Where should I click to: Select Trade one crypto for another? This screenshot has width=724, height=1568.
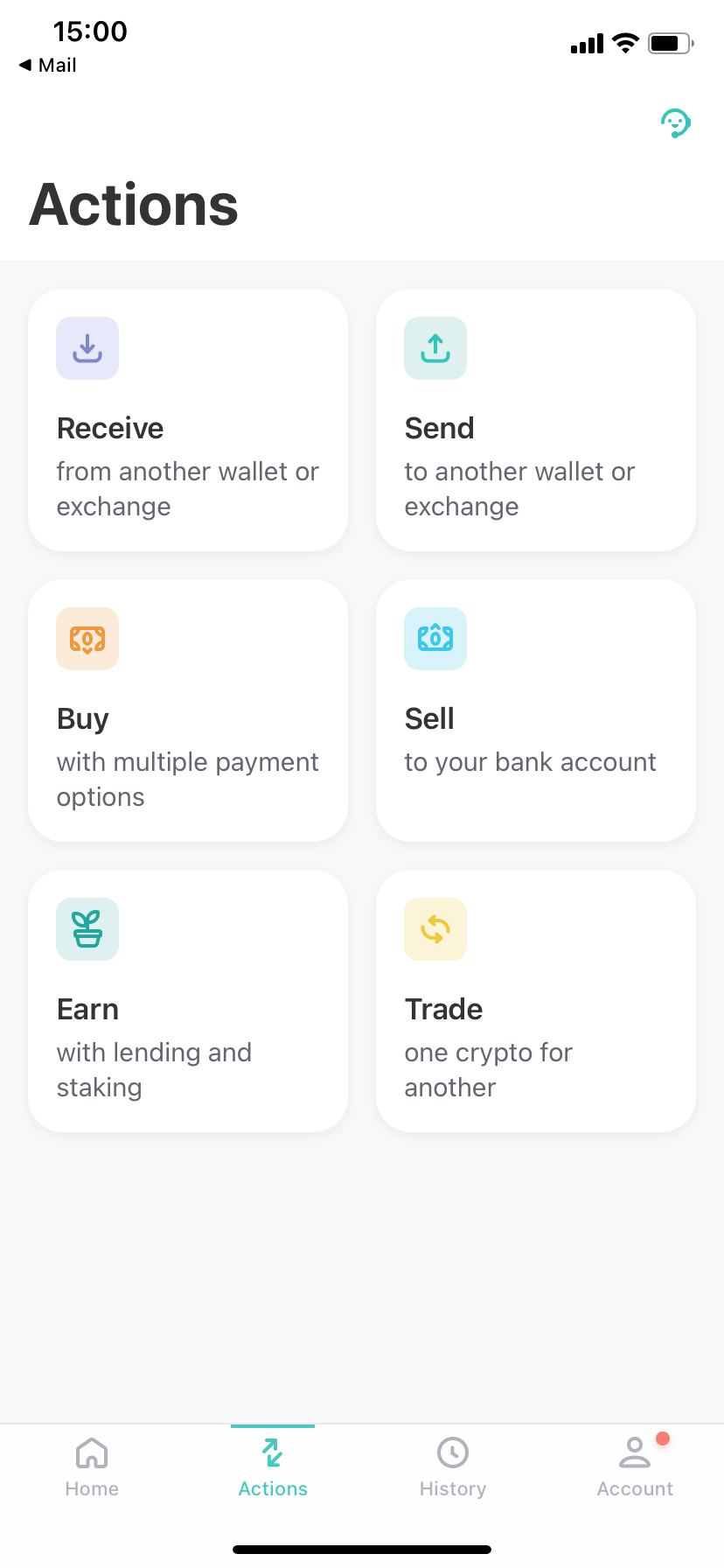coord(535,1001)
